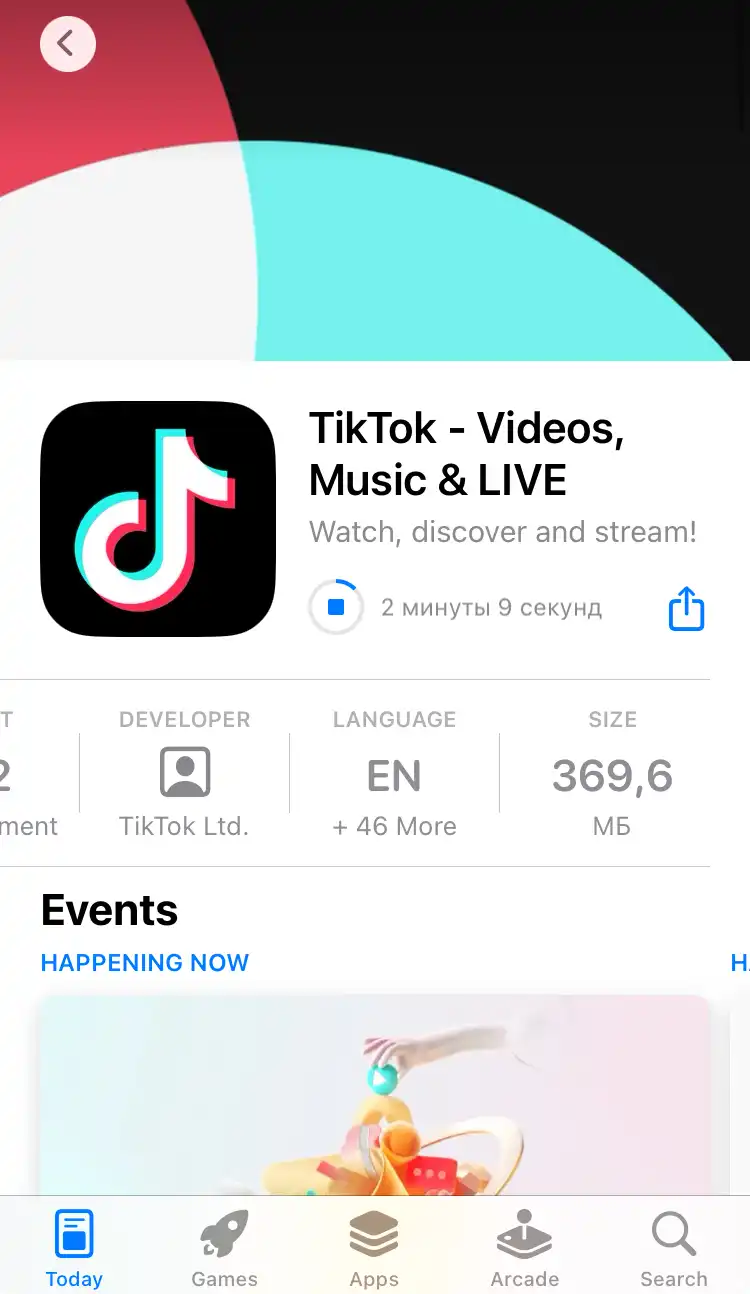Open the Apps tab
Viewport: 750px width, 1294px height.
point(374,1247)
